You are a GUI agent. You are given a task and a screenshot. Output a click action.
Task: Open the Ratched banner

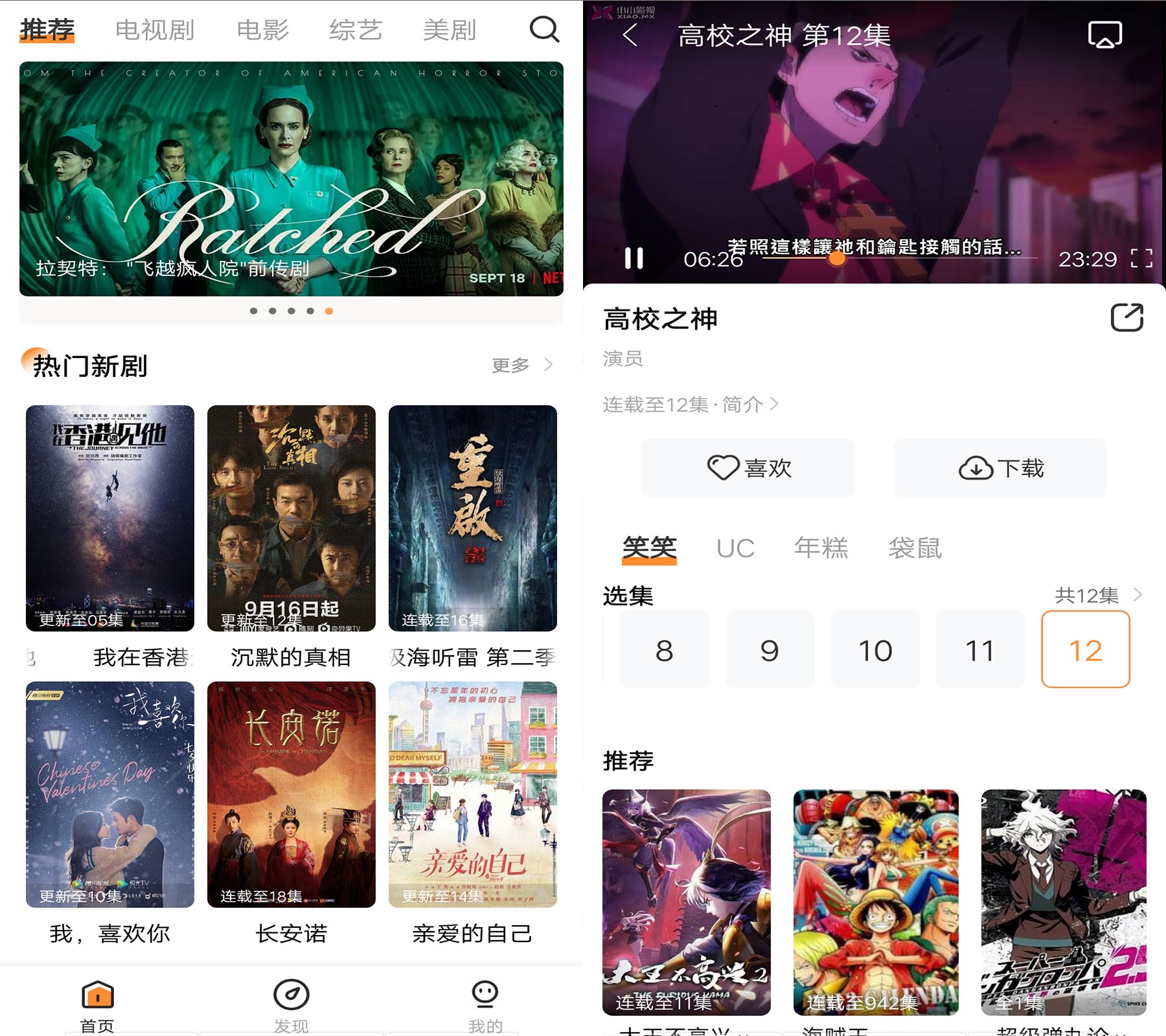[291, 179]
